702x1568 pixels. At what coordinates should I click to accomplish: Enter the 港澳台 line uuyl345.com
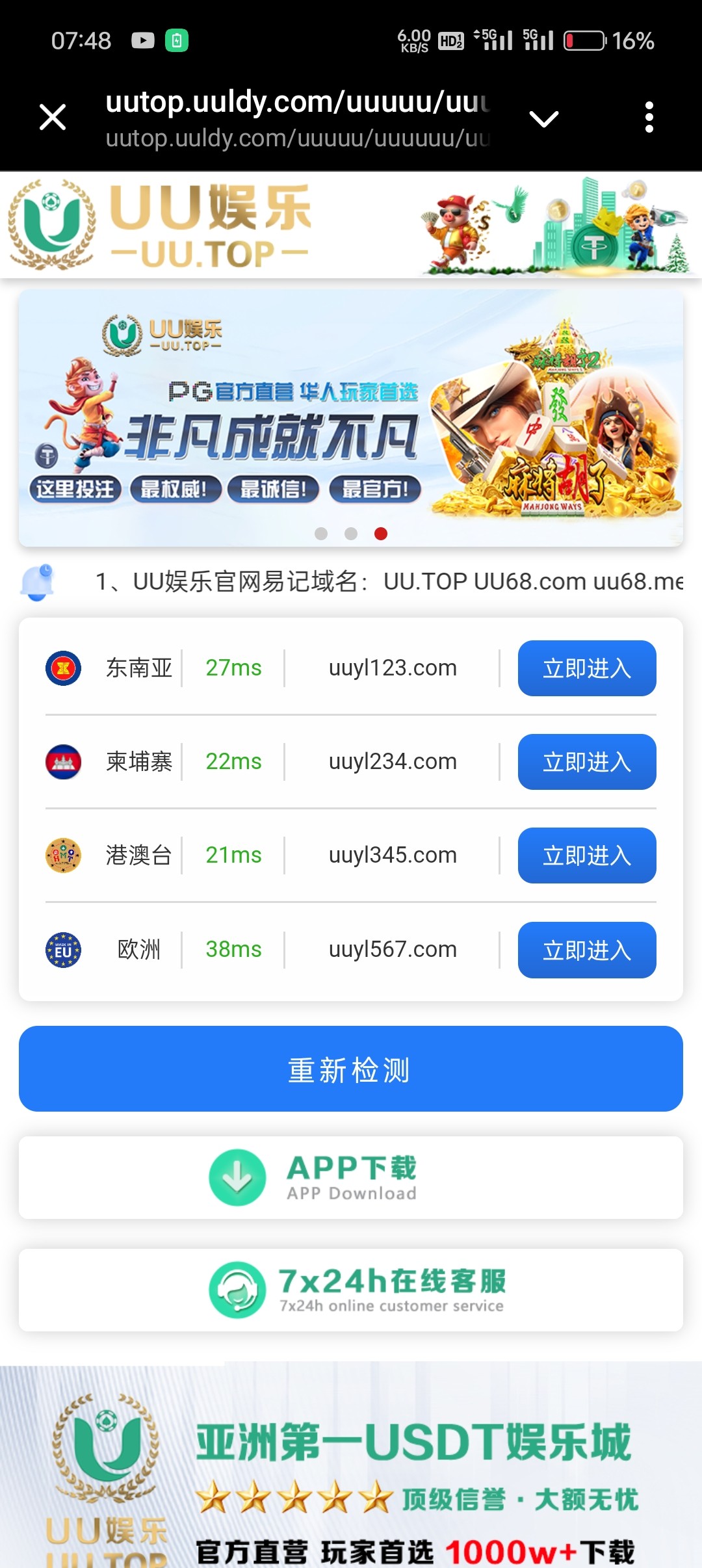586,856
